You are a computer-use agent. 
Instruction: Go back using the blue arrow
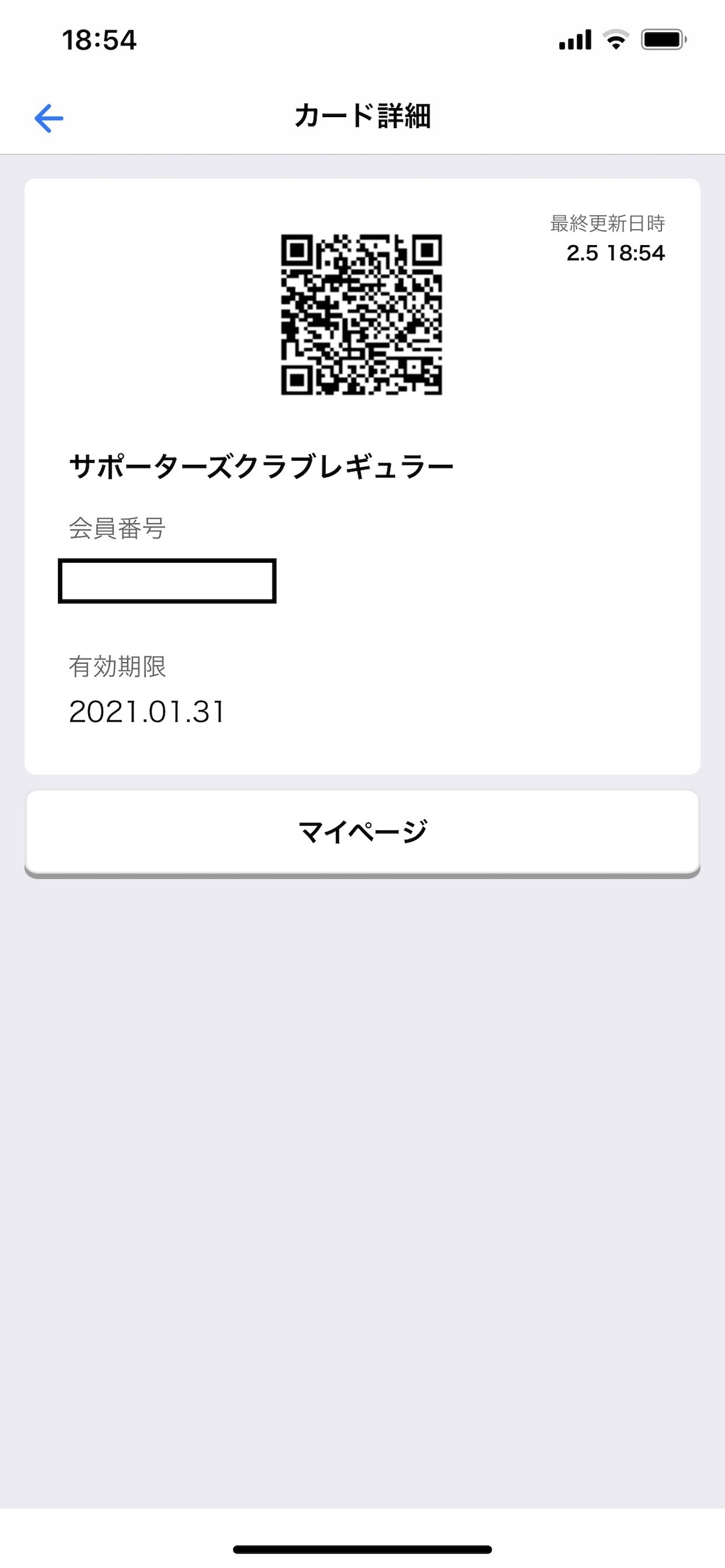pyautogui.click(x=49, y=118)
